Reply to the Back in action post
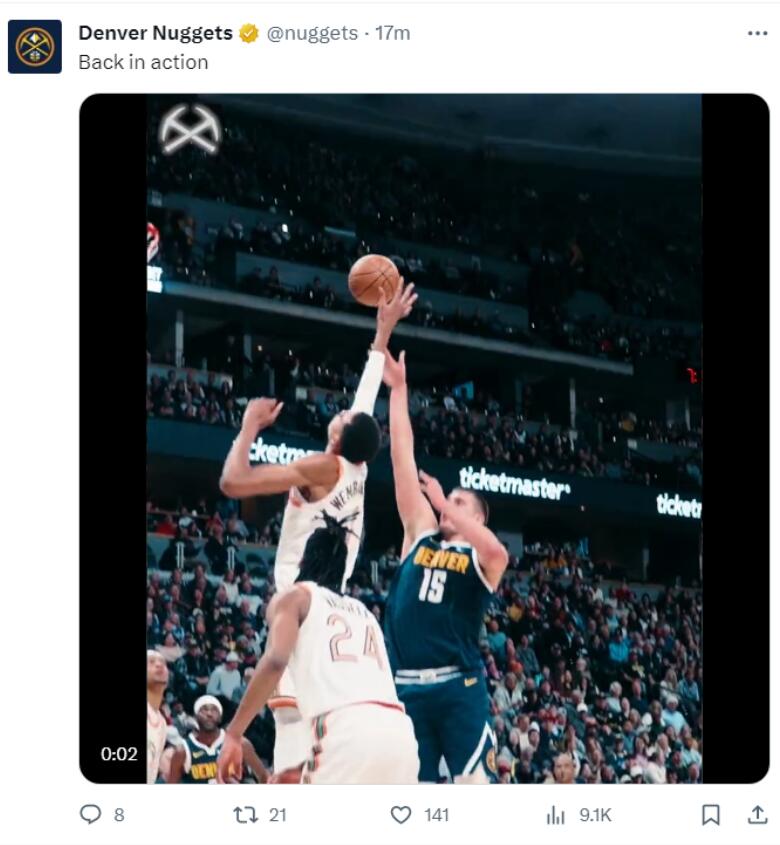Screen dimensions: 780x845 coord(91,815)
